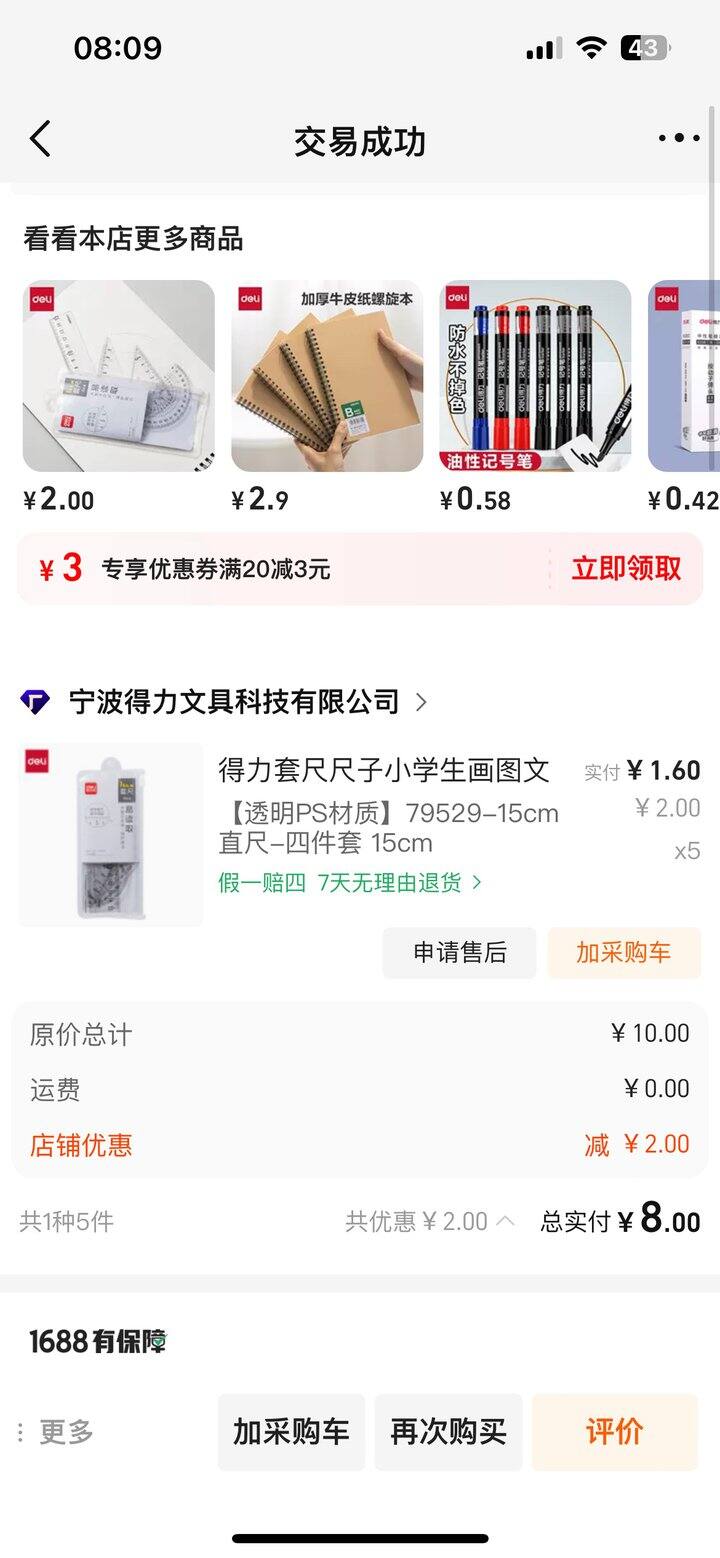Visit the 宁波得力文具科技有限公司 store
Image resolution: width=720 pixels, height=1558 pixels.
[x=234, y=702]
